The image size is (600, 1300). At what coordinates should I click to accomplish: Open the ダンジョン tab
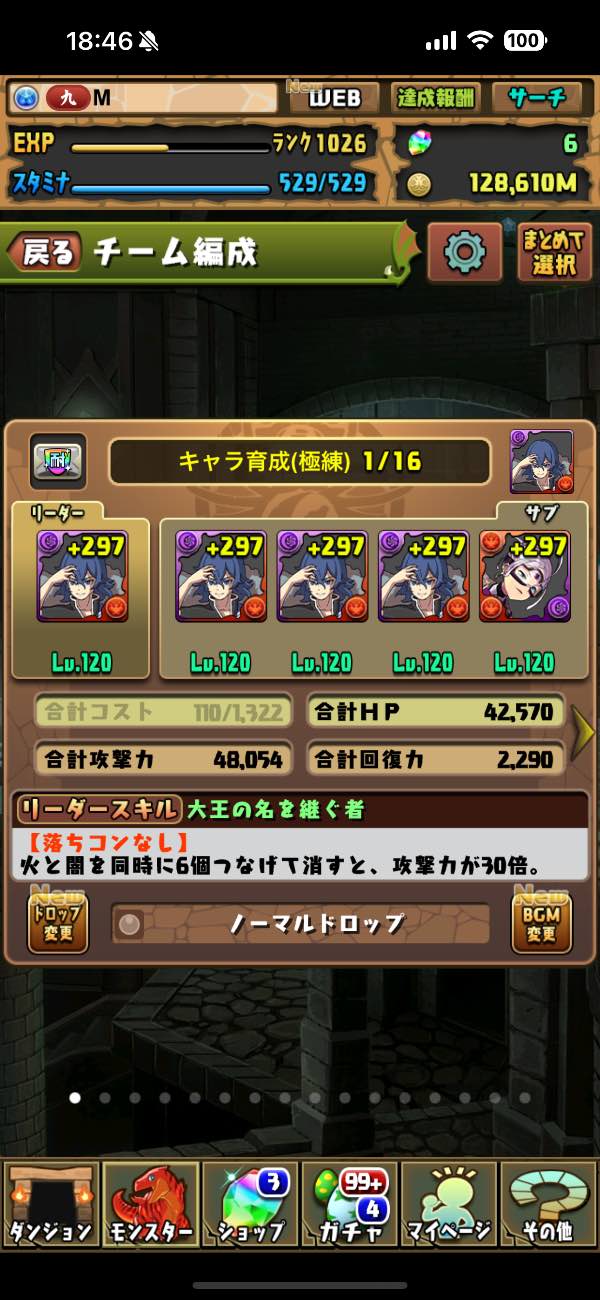click(50, 1203)
